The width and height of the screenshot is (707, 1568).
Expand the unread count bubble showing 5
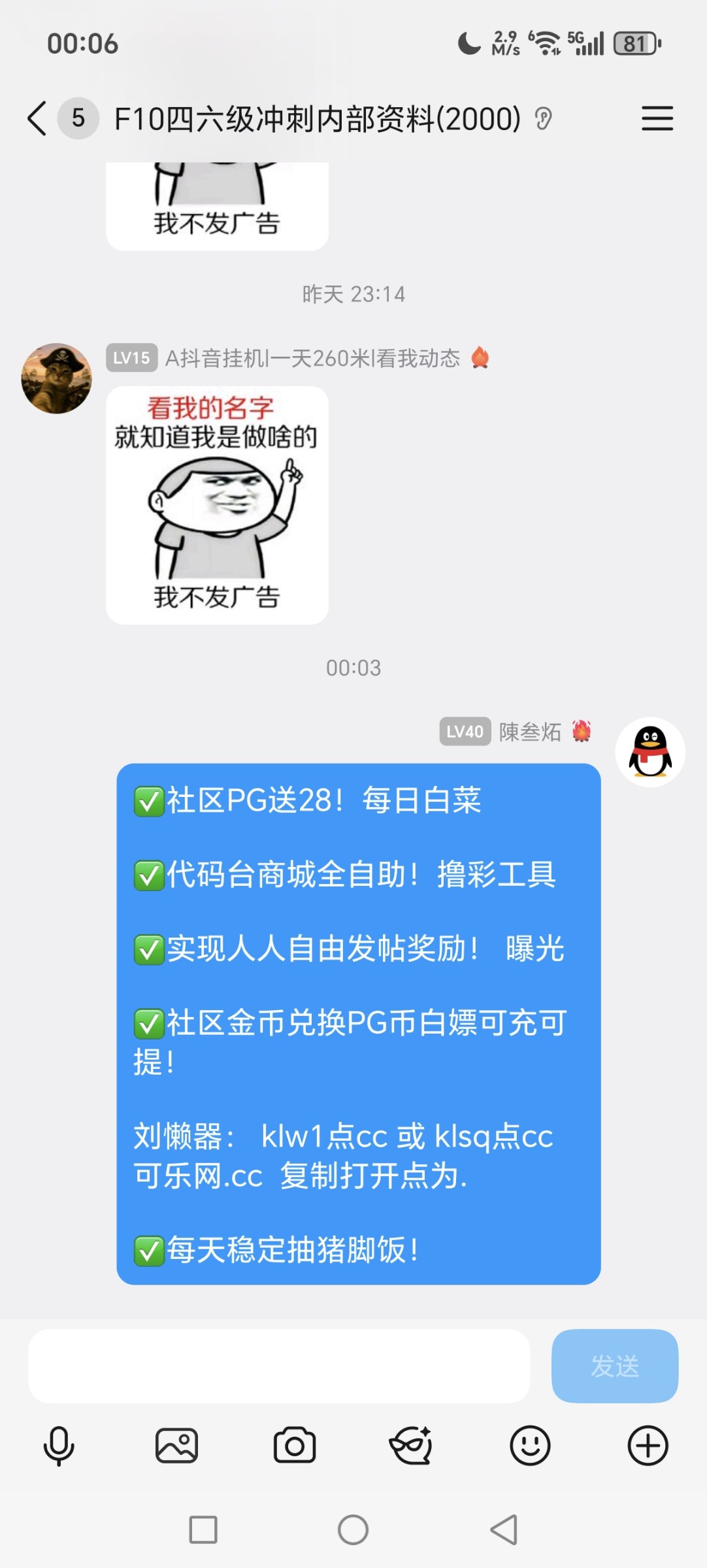(x=77, y=119)
